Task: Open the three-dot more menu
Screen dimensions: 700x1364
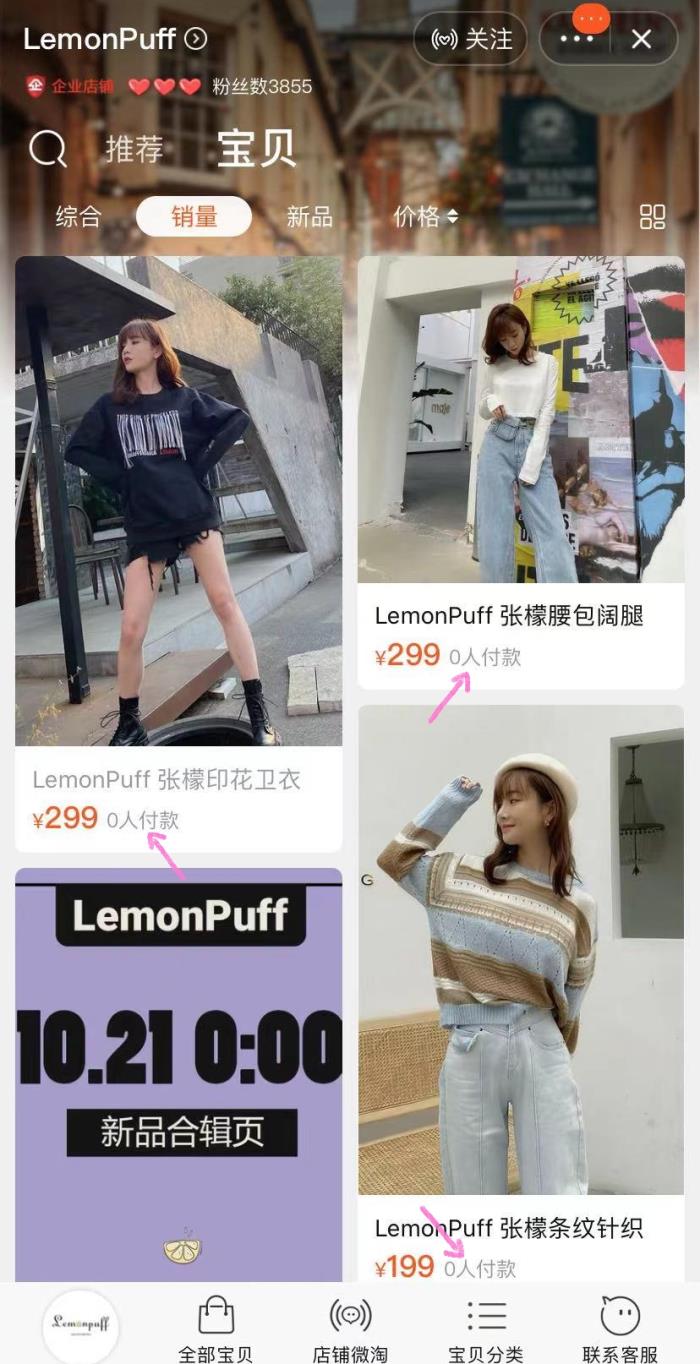Action: [x=577, y=39]
